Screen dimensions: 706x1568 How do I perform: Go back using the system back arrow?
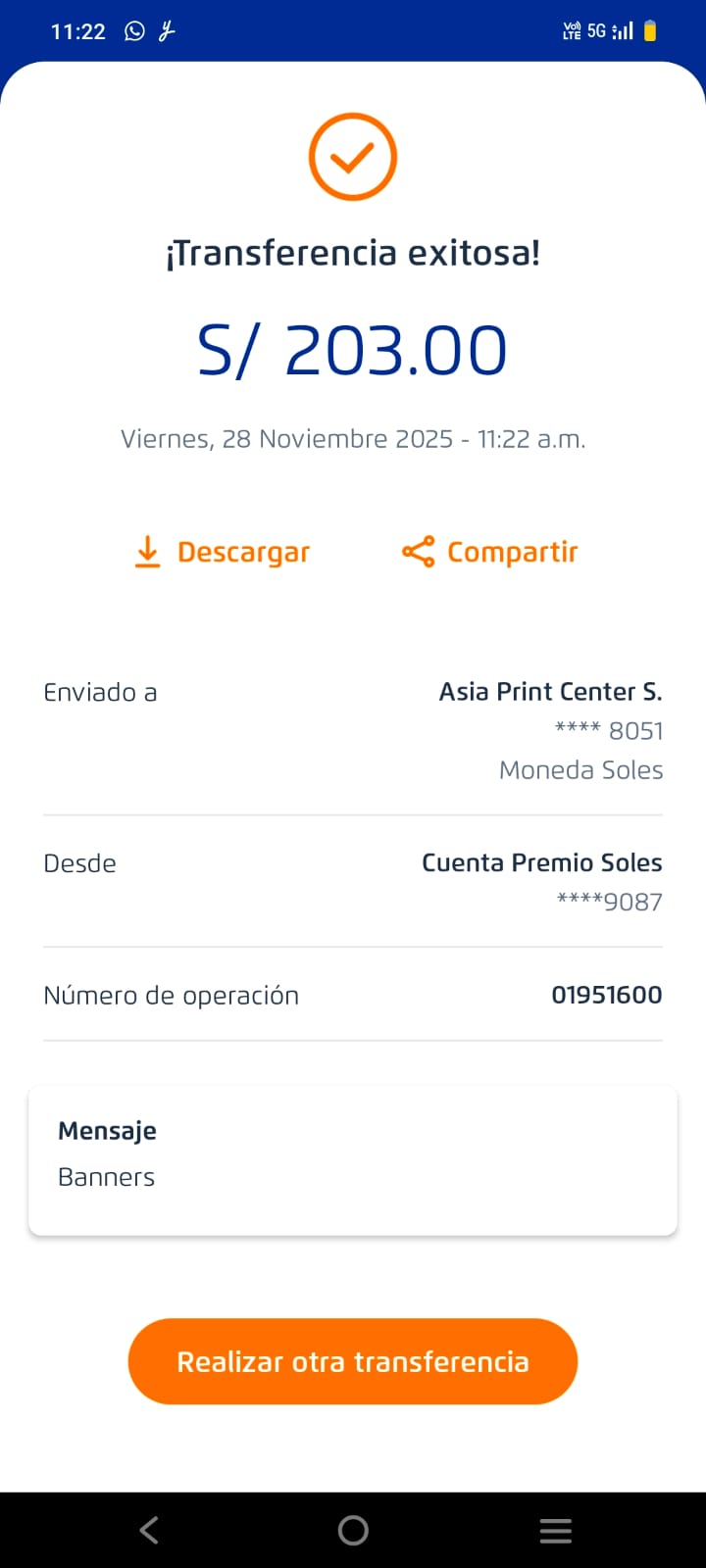[x=149, y=1530]
